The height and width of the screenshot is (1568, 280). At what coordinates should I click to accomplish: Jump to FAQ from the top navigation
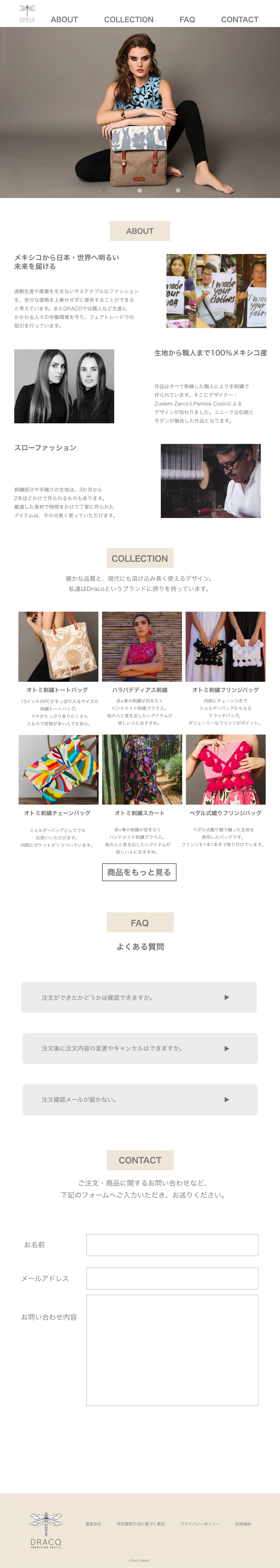187,20
